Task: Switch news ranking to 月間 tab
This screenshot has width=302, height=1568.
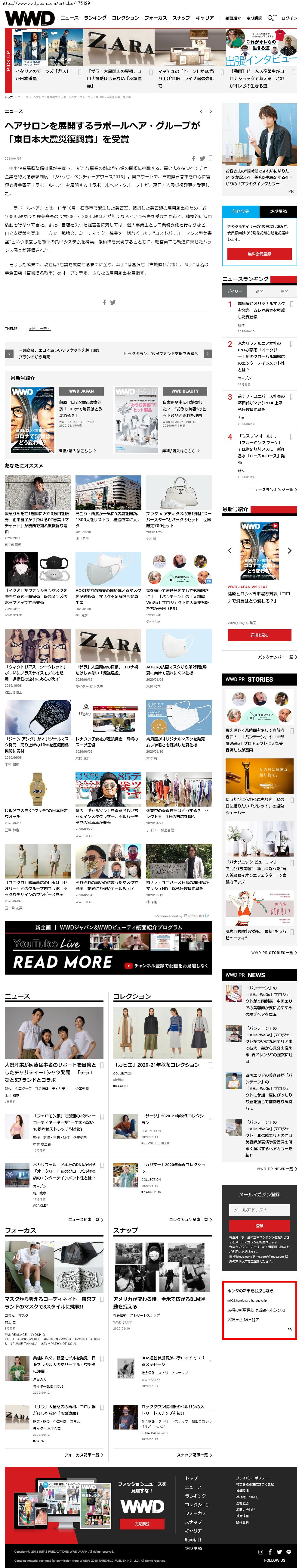Action: 284,291
